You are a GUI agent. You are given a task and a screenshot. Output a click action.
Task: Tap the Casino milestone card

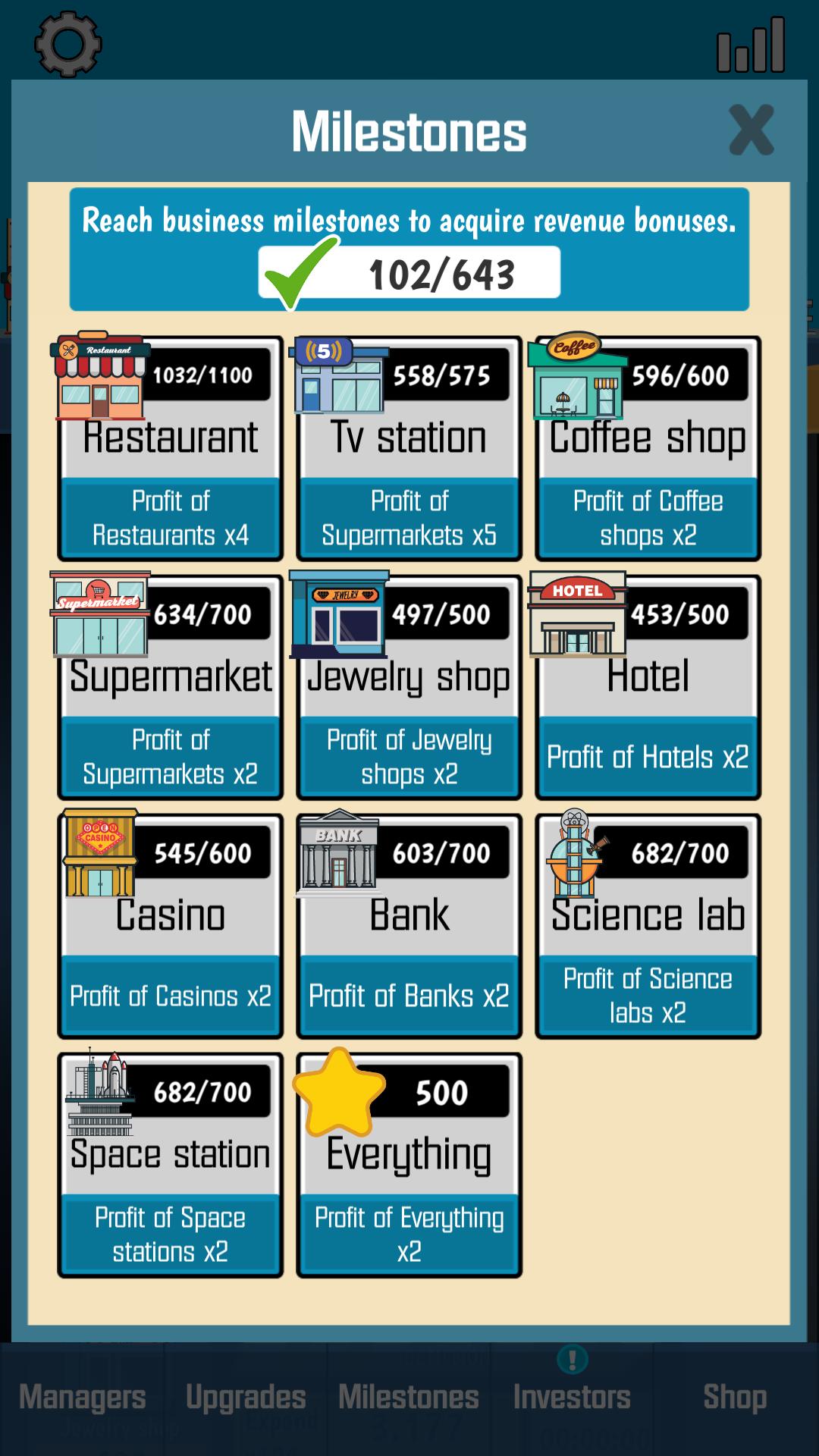[x=171, y=927]
